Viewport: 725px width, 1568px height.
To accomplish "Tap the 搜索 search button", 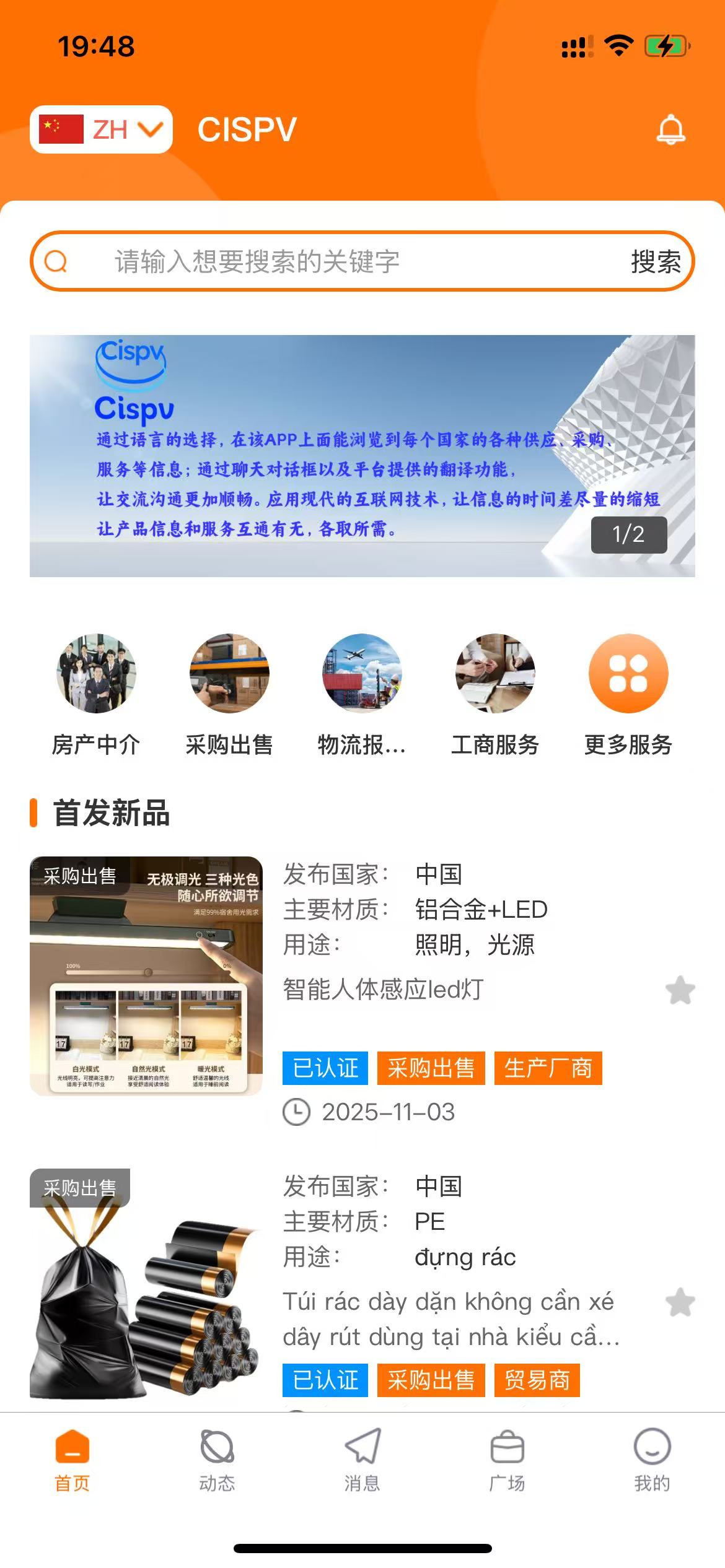I will pyautogui.click(x=655, y=261).
